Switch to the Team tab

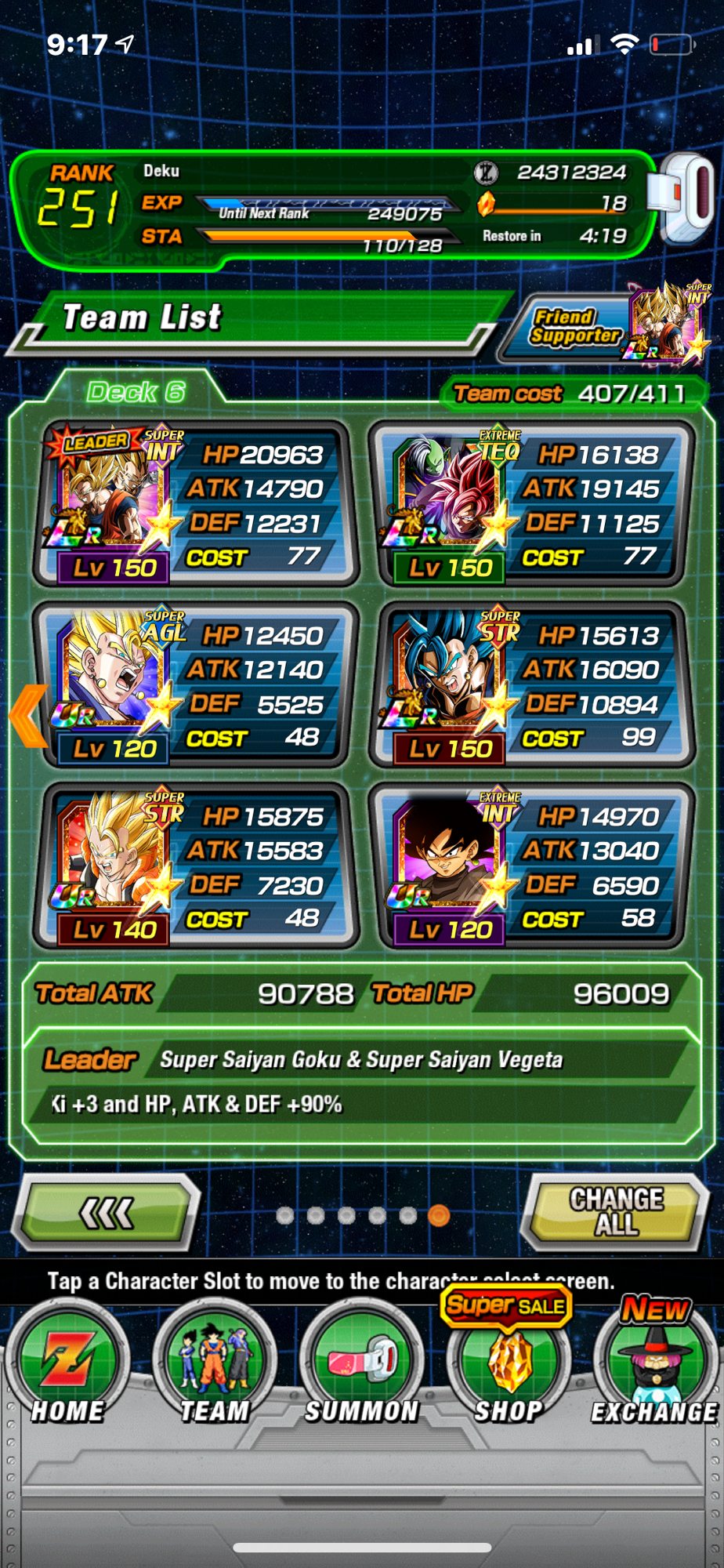pyautogui.click(x=214, y=1367)
